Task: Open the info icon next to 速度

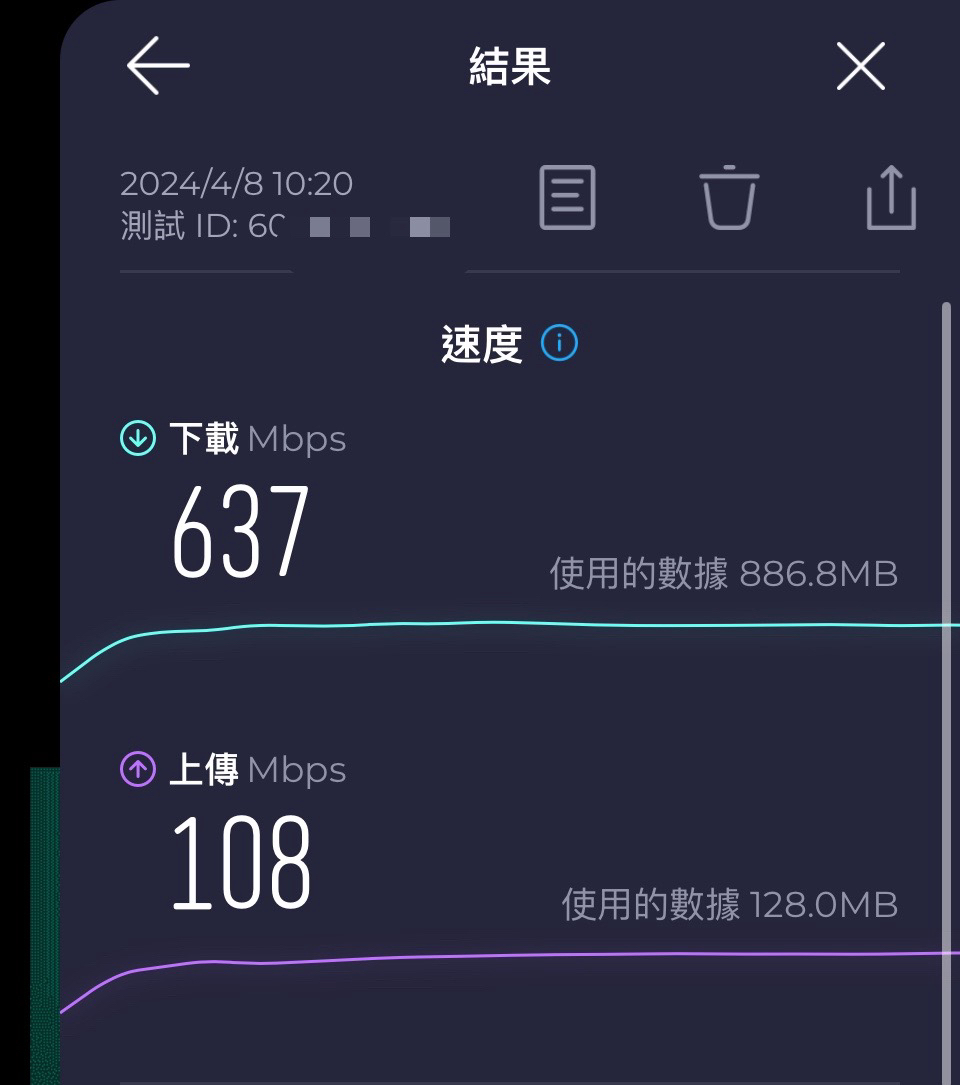Action: pos(559,344)
